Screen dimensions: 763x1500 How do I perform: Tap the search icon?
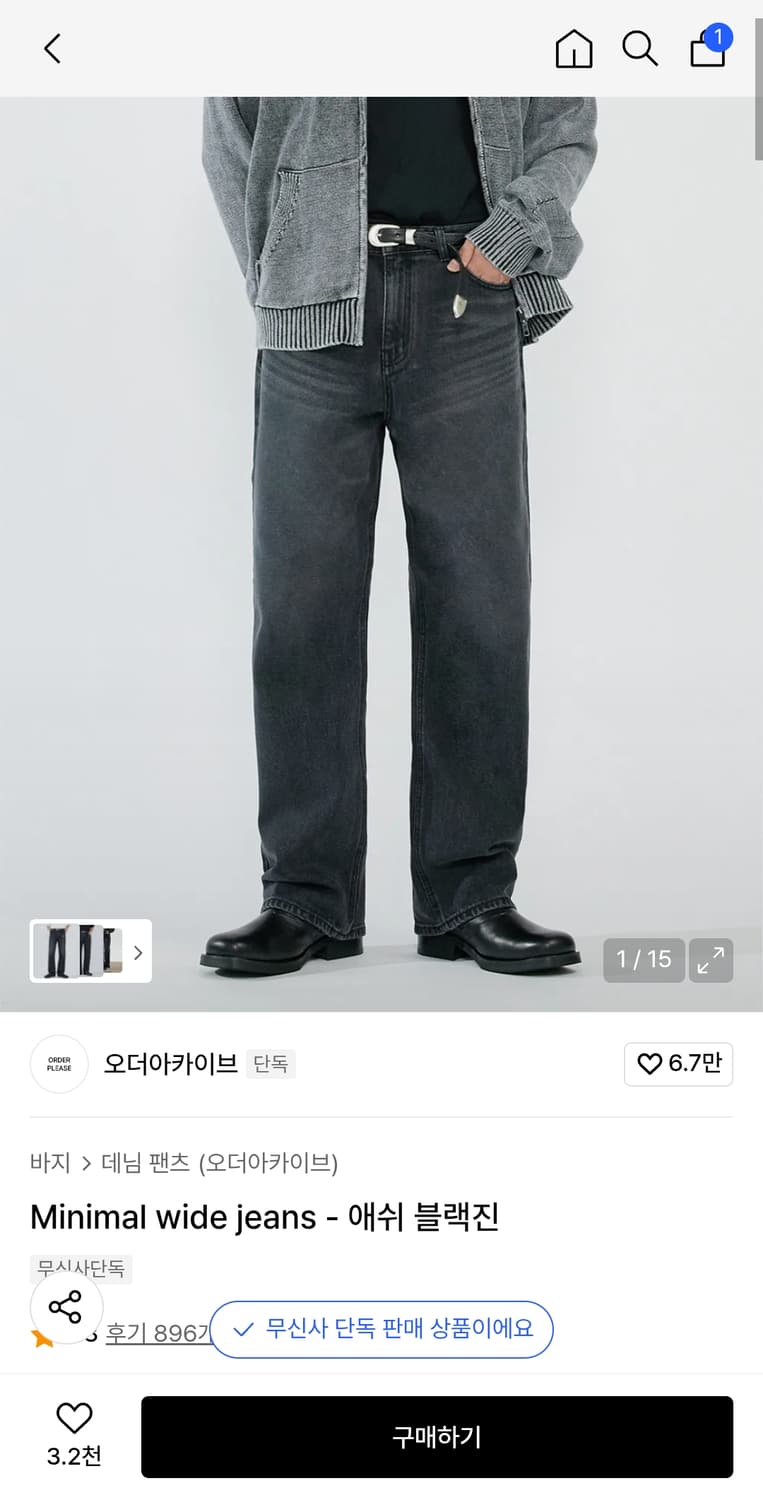pyautogui.click(x=640, y=48)
